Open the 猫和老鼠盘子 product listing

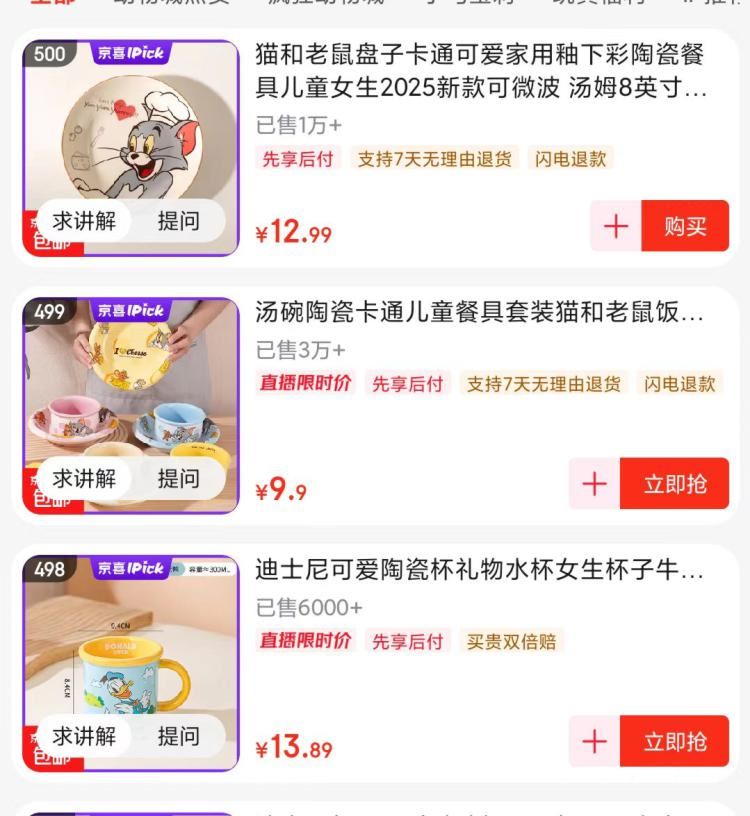(480, 70)
